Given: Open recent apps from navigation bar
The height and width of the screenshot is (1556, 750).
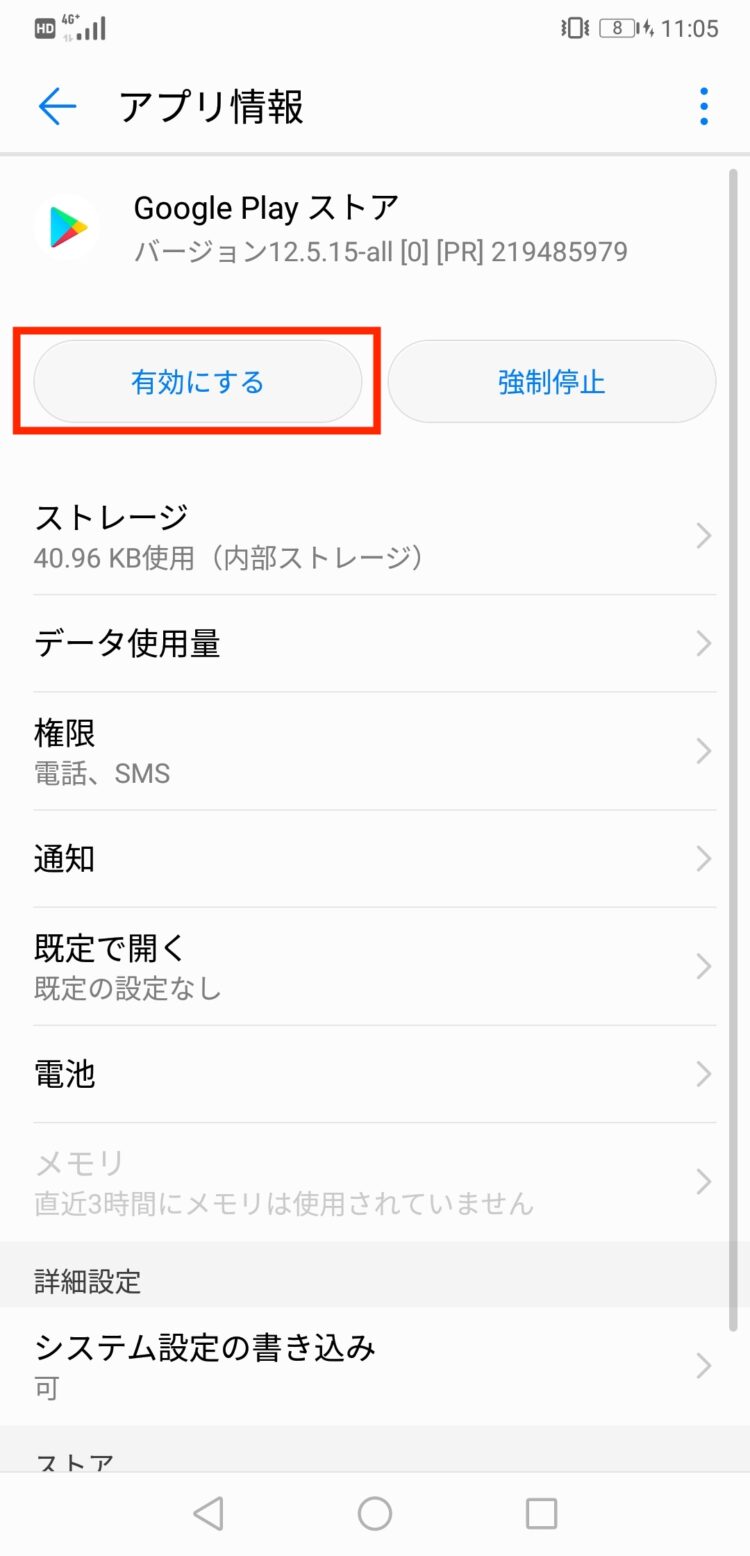Looking at the screenshot, I should tap(541, 1514).
